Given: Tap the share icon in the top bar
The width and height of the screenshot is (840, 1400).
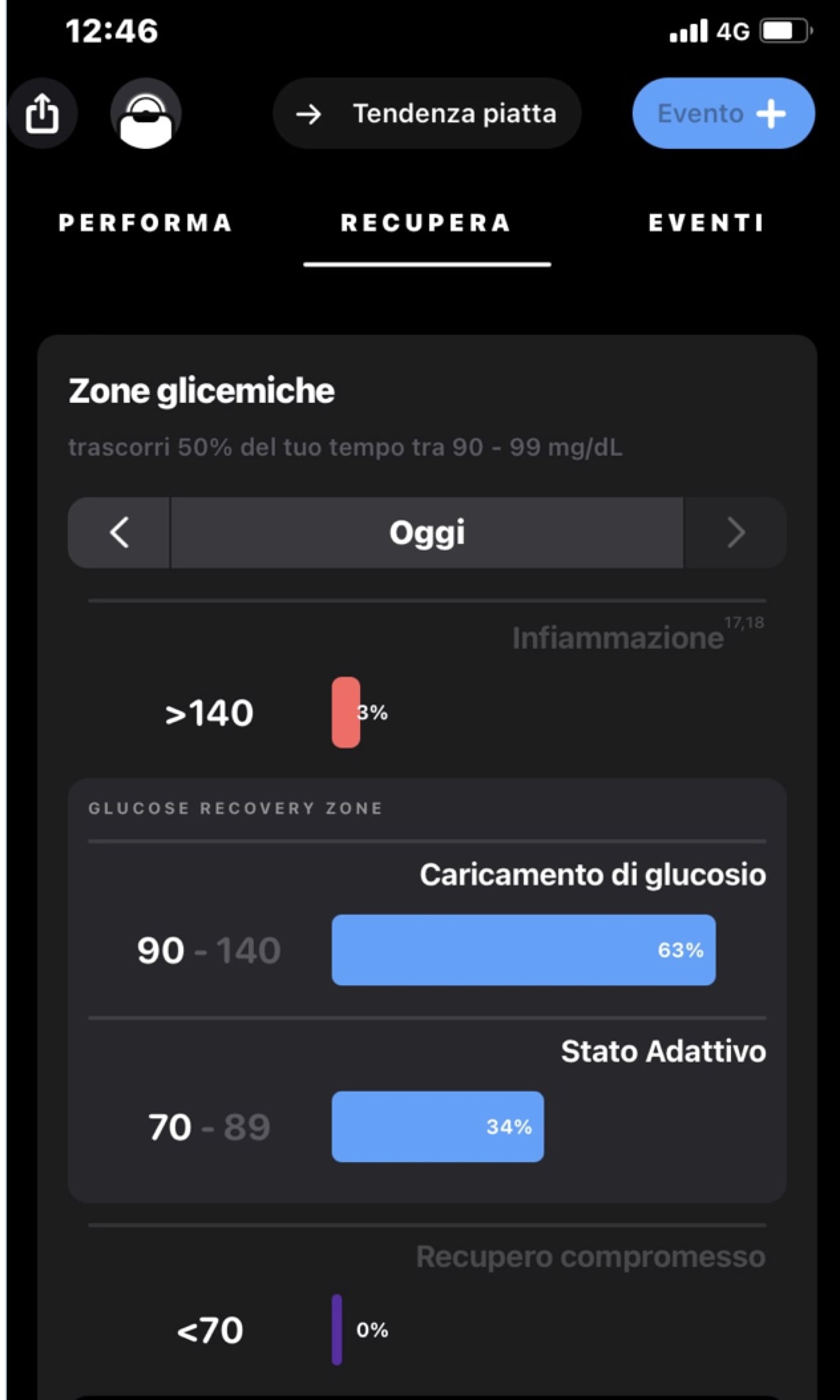Looking at the screenshot, I should point(42,114).
